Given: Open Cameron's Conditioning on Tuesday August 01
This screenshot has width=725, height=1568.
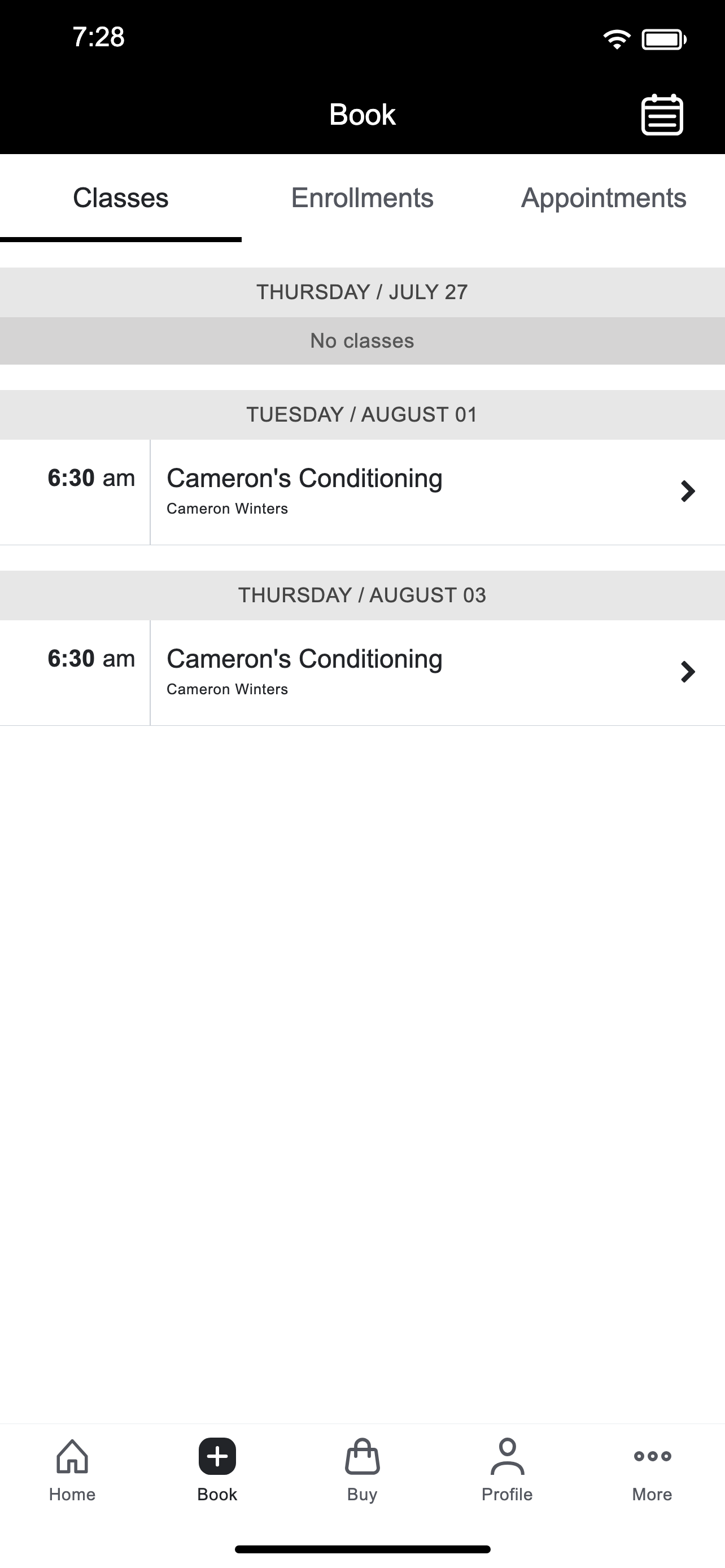Looking at the screenshot, I should 362,492.
